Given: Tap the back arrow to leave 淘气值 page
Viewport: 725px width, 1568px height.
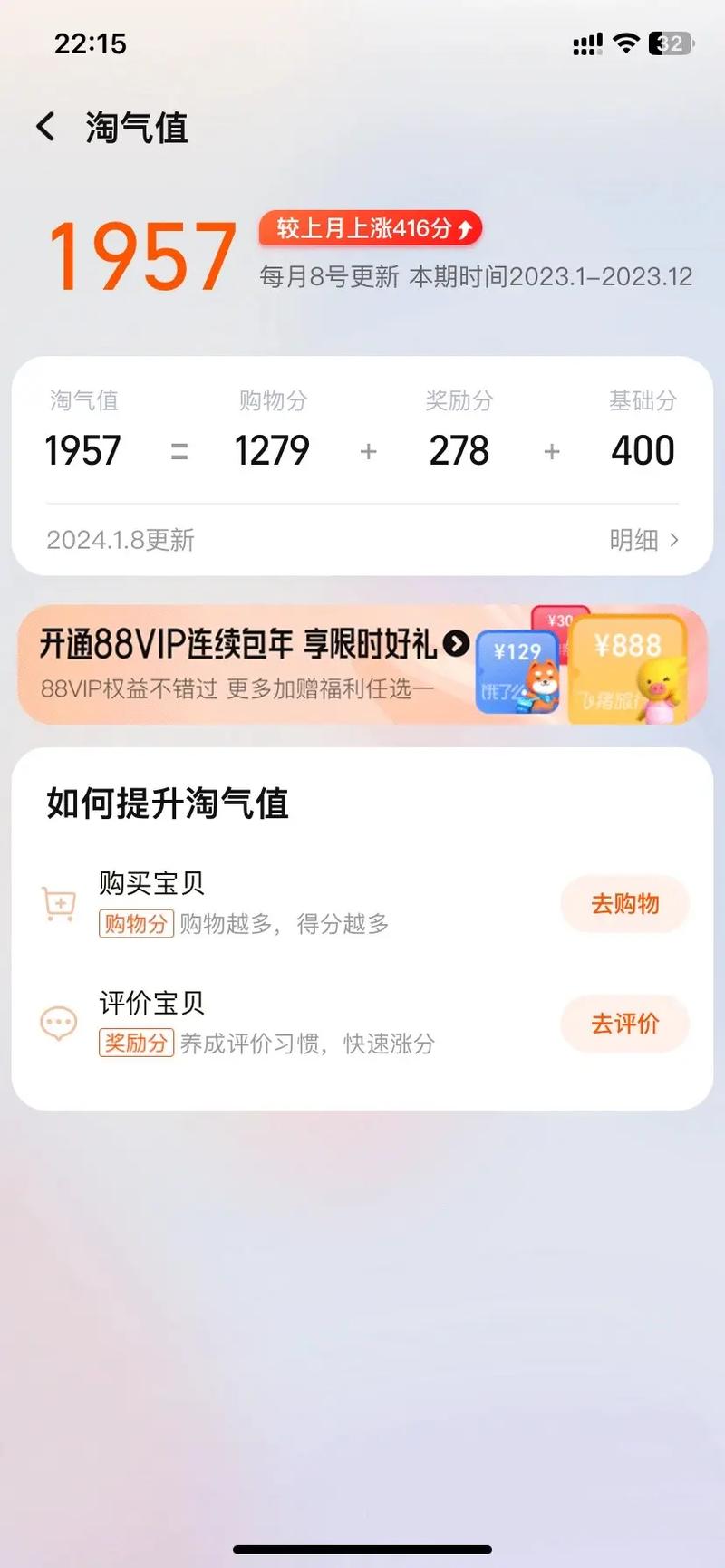Looking at the screenshot, I should click(45, 127).
